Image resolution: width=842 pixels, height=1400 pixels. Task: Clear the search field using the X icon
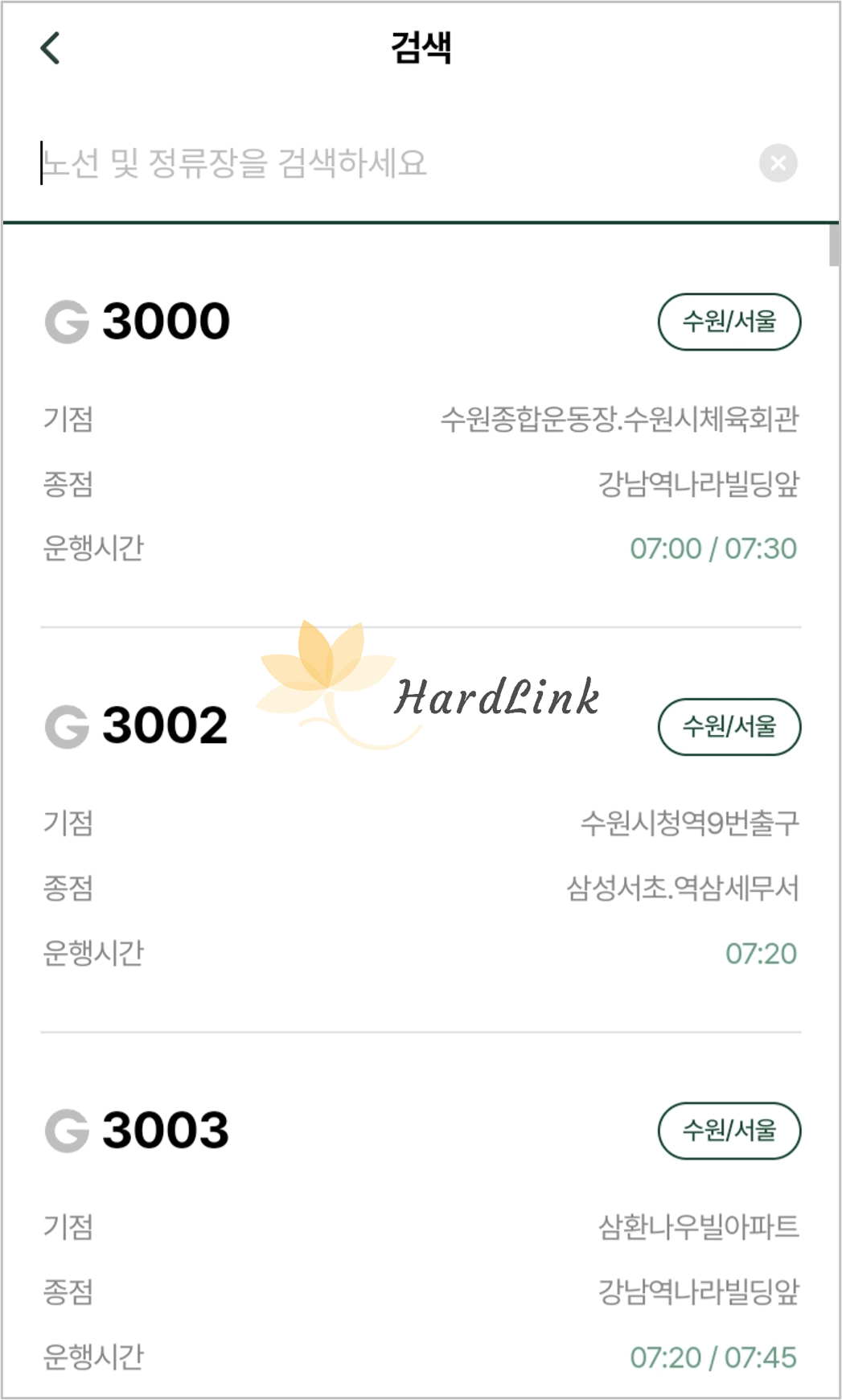[777, 162]
